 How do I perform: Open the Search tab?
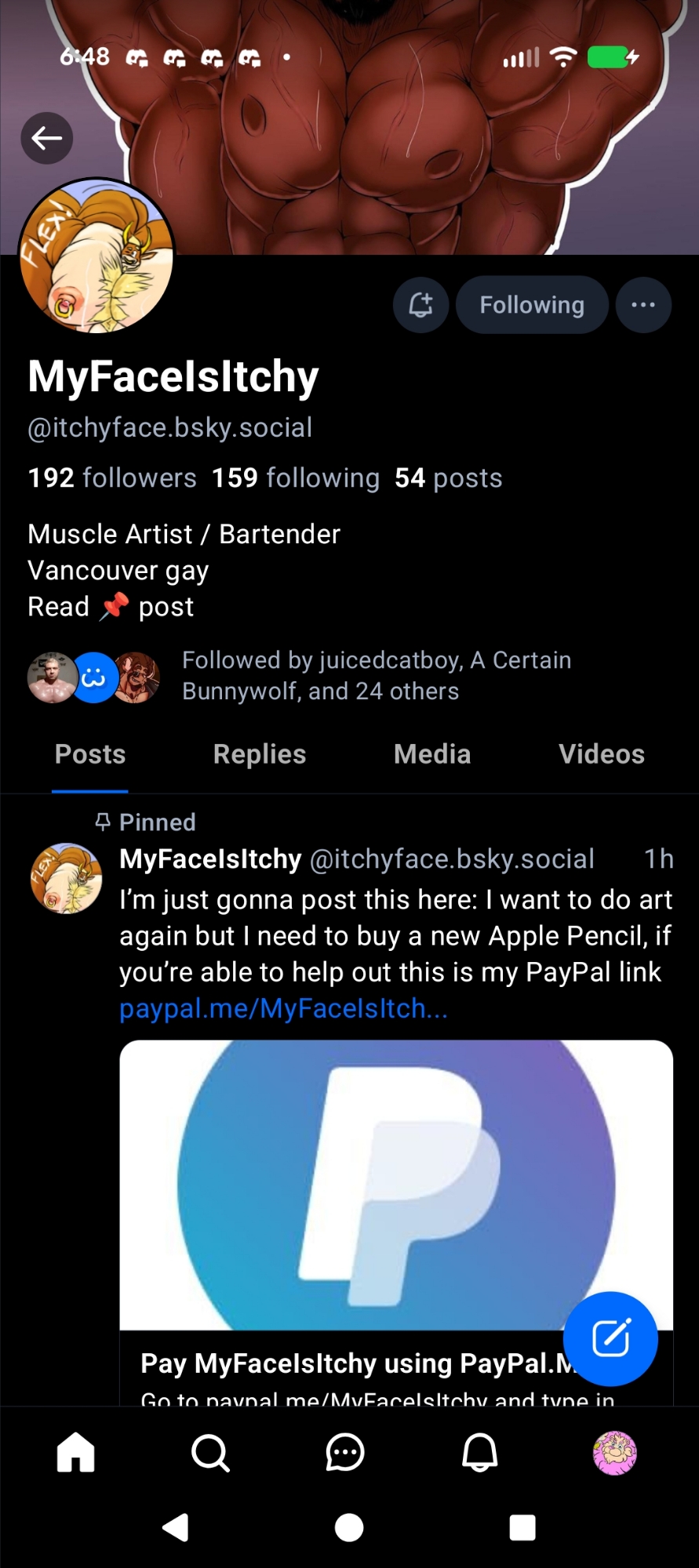click(210, 1453)
